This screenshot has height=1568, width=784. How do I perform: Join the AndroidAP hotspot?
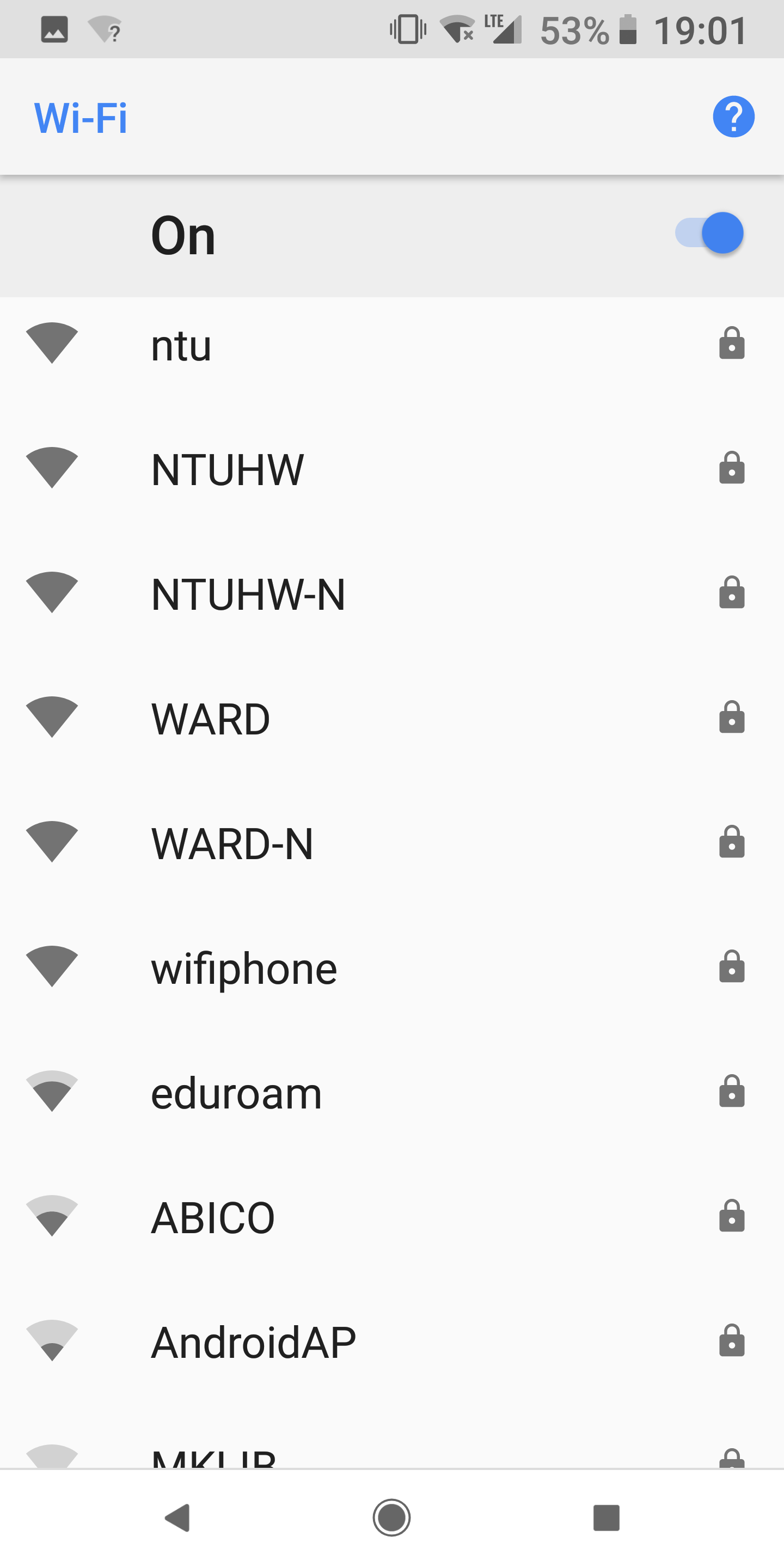click(x=253, y=1343)
